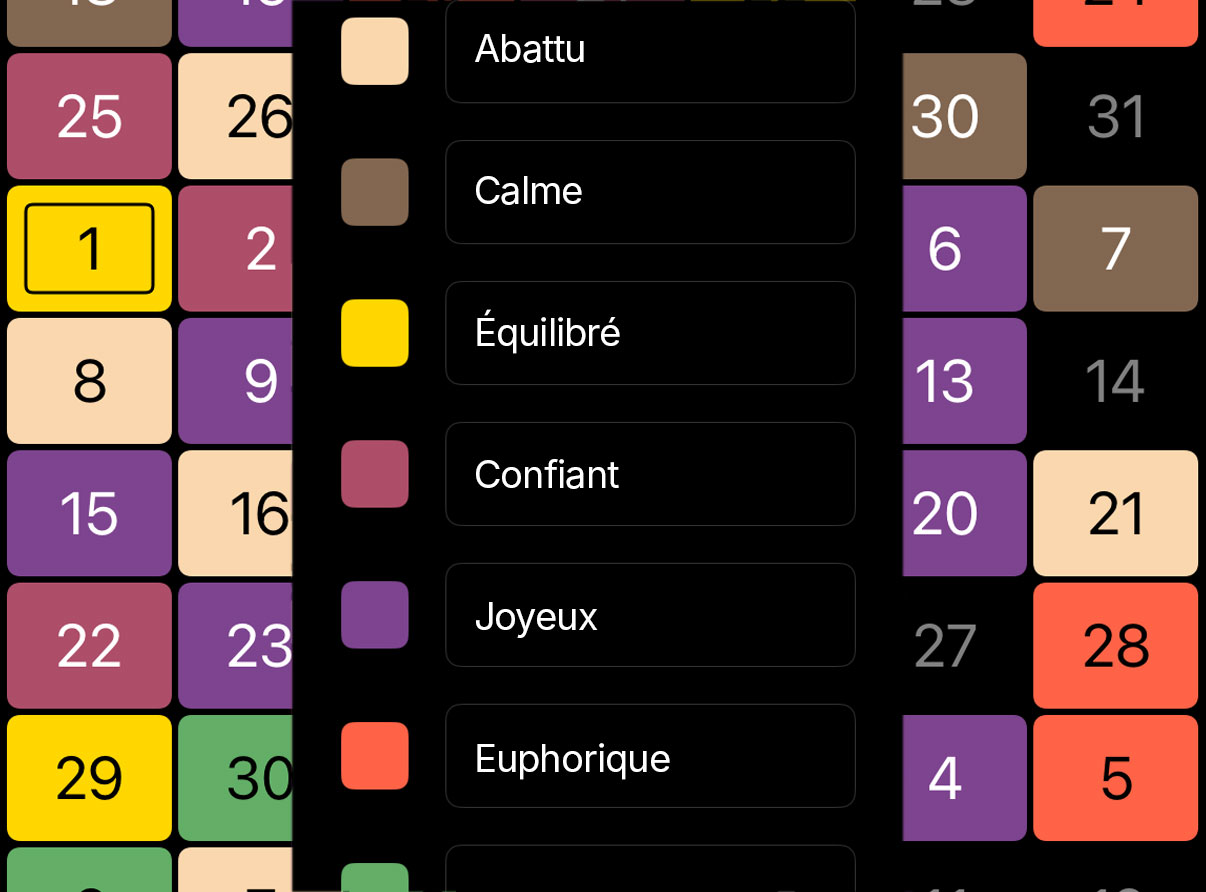Change the color swatch for Confiant
Screen dimensions: 1206x892
375,474
